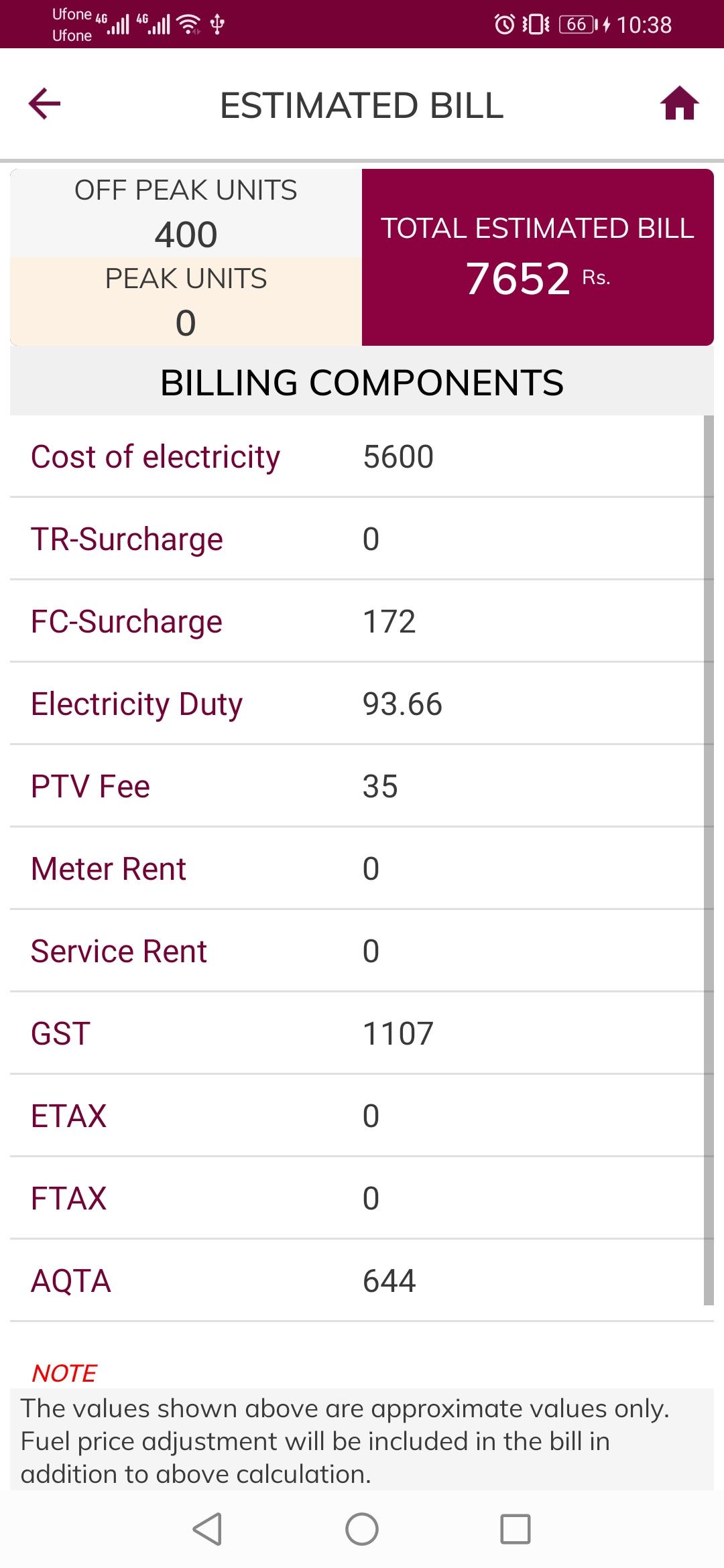Go back using the arrow icon
This screenshot has height=1568, width=724.
44,104
